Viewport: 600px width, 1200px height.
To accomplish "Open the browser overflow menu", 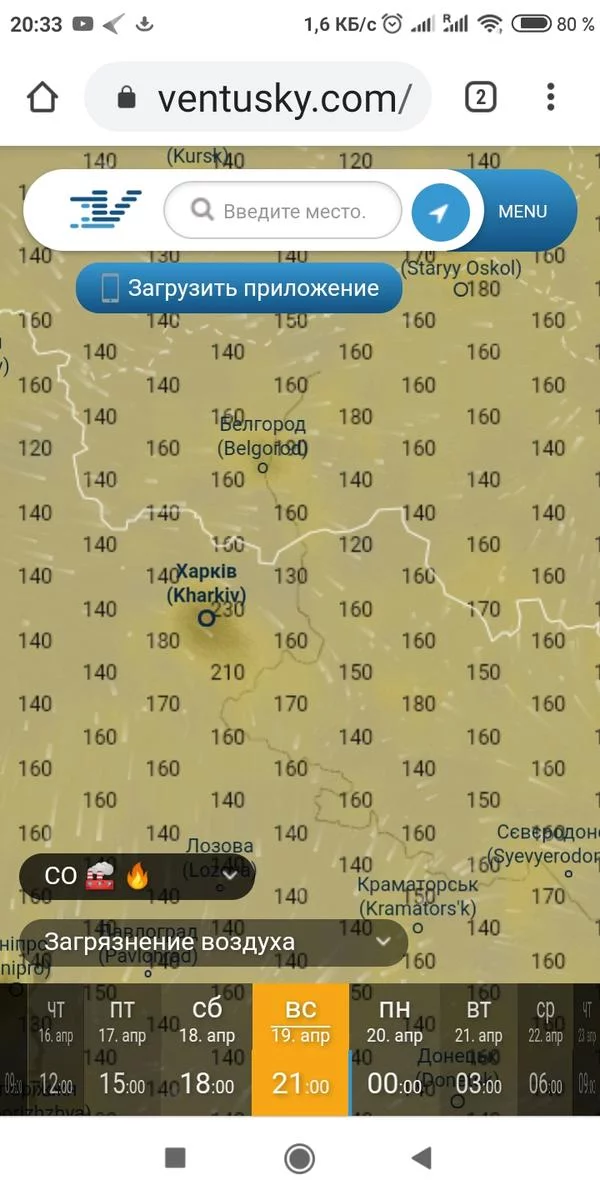I will pyautogui.click(x=551, y=97).
